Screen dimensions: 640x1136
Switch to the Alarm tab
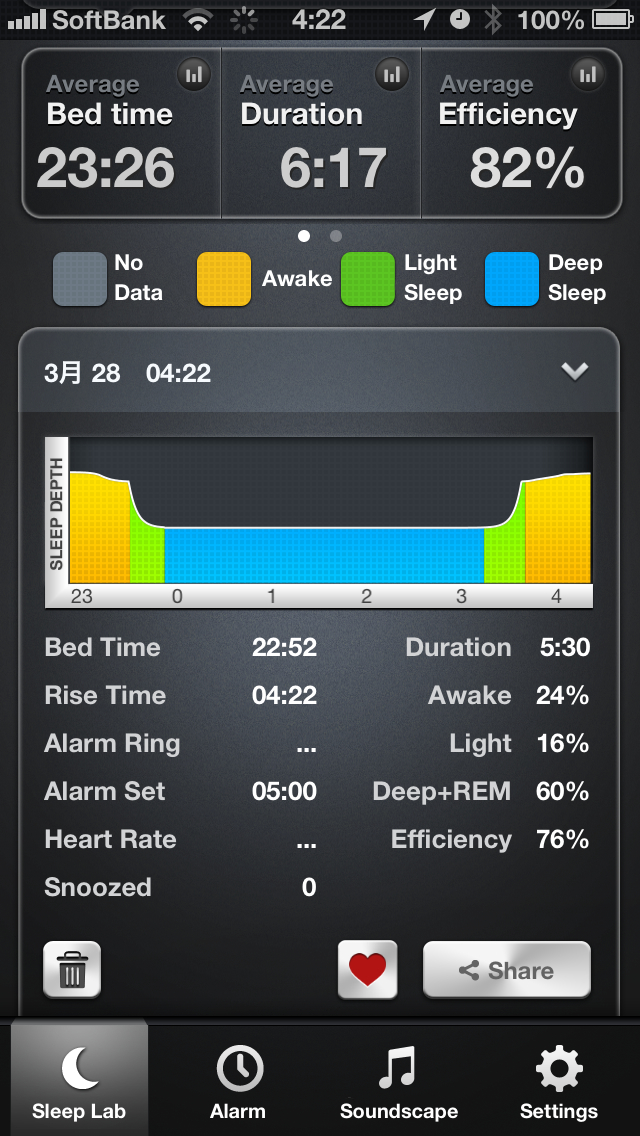click(x=238, y=1079)
